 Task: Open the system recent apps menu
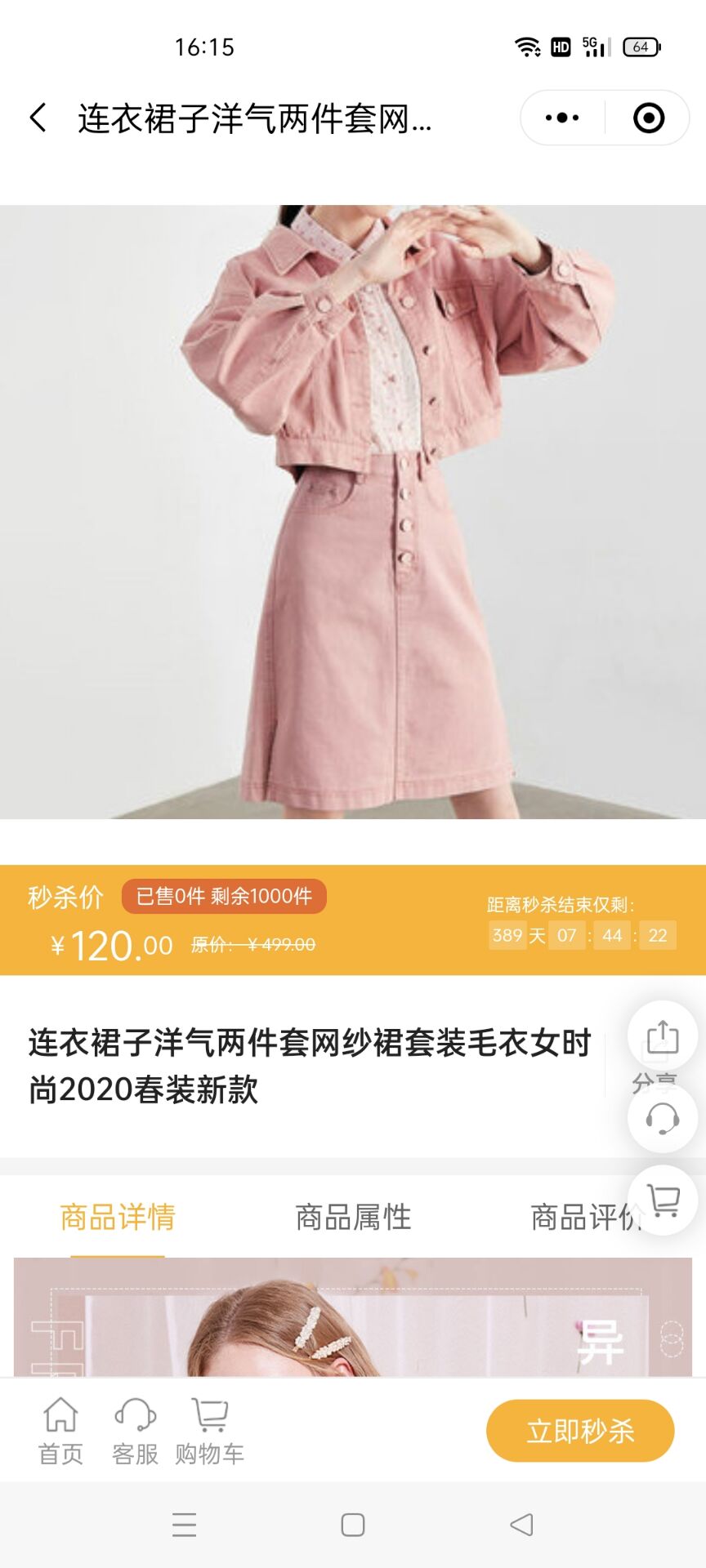tap(185, 1525)
